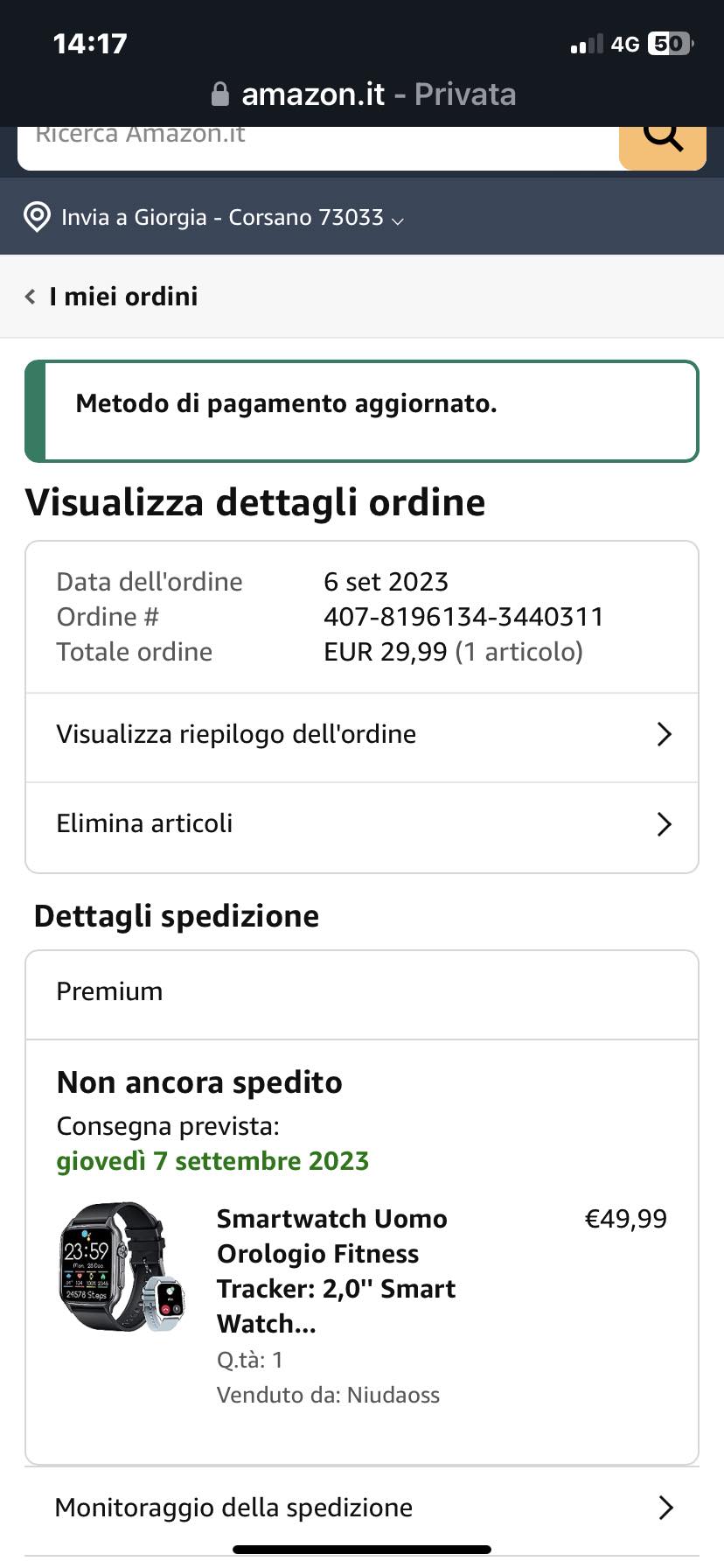Image resolution: width=724 pixels, height=1568 pixels.
Task: Open Monitoraggio della spedizione
Action: tap(362, 1508)
